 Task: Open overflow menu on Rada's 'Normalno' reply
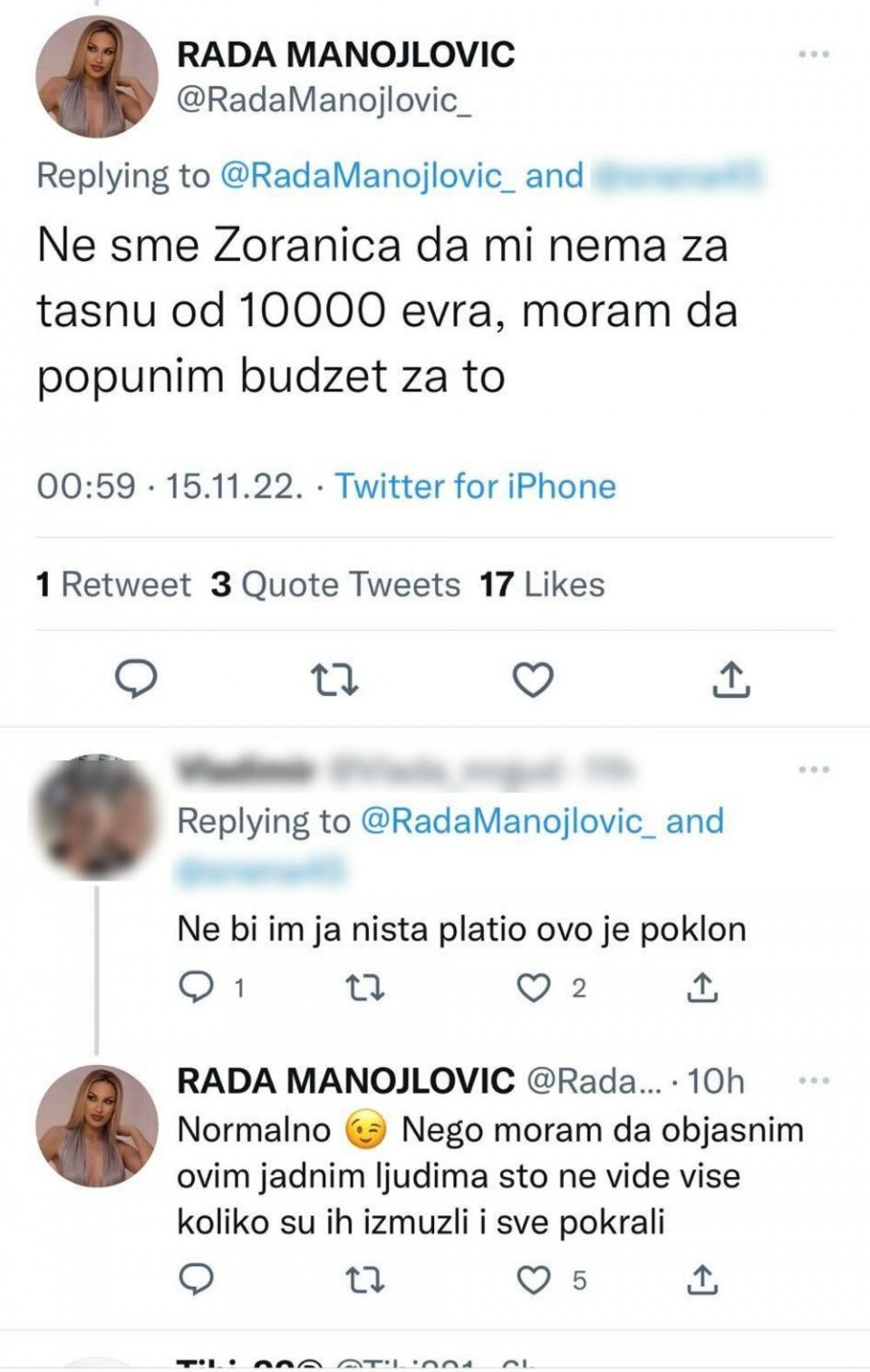[813, 1080]
